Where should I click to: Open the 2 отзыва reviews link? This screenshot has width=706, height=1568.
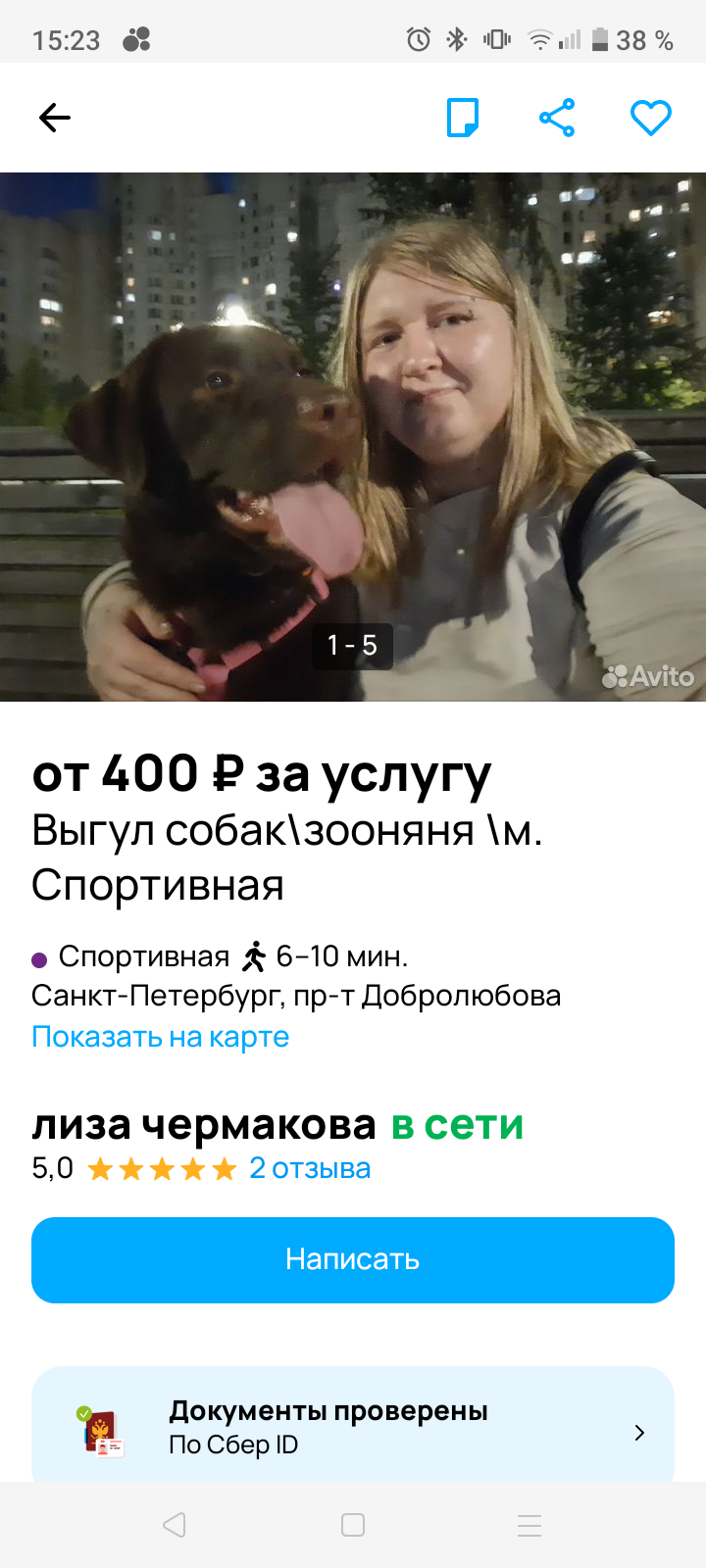tap(310, 1168)
